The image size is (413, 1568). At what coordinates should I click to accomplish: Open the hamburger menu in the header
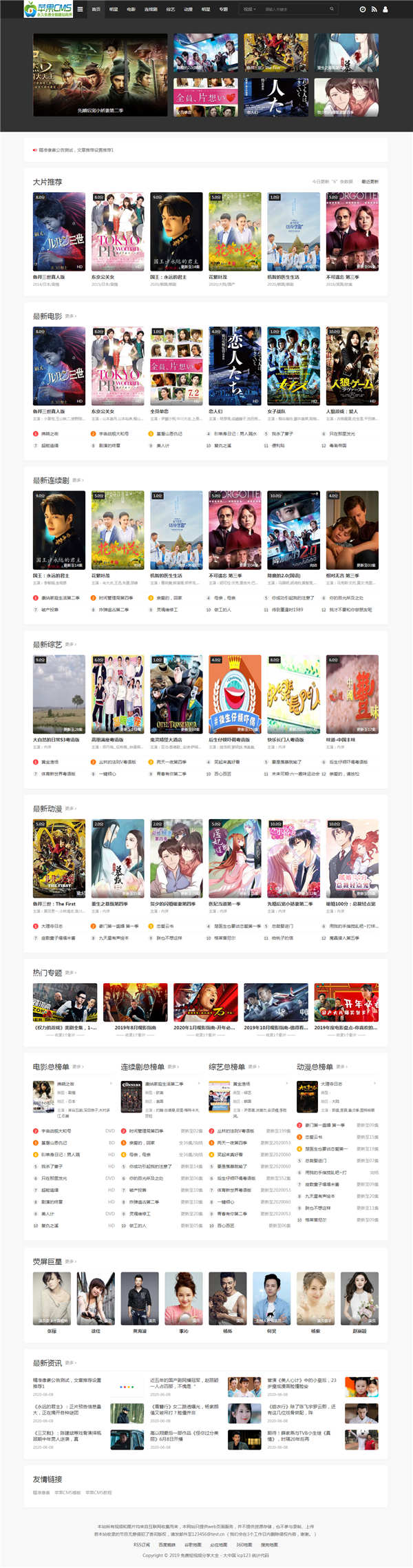(81, 10)
